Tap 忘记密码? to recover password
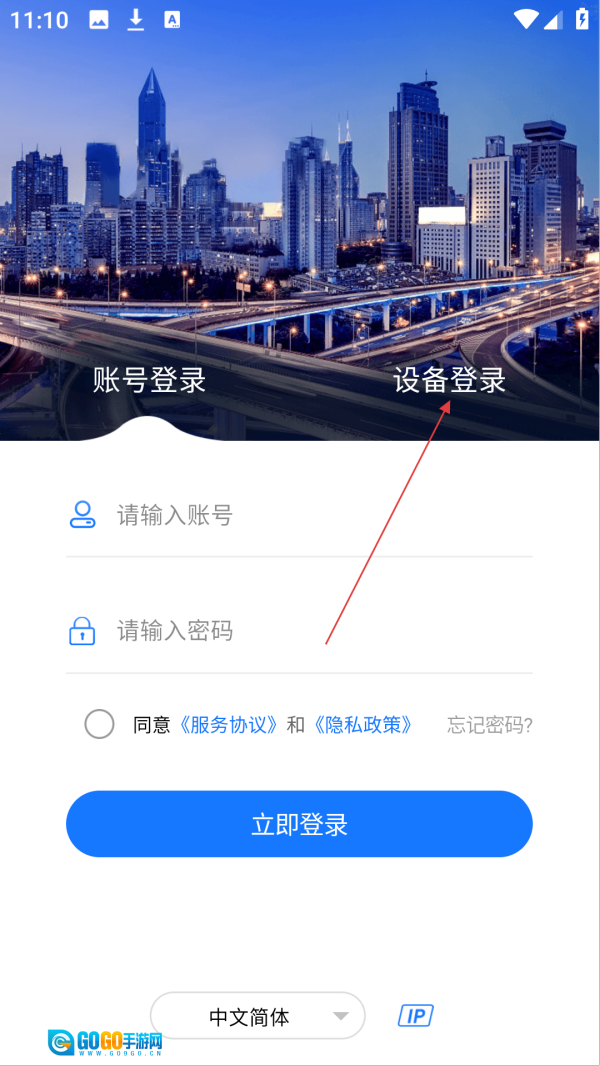This screenshot has width=600, height=1066. click(489, 725)
